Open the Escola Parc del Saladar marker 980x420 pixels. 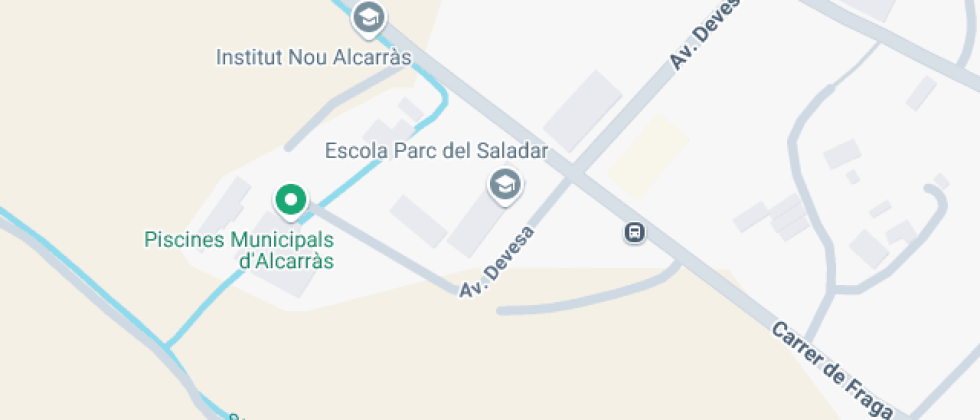(x=503, y=185)
